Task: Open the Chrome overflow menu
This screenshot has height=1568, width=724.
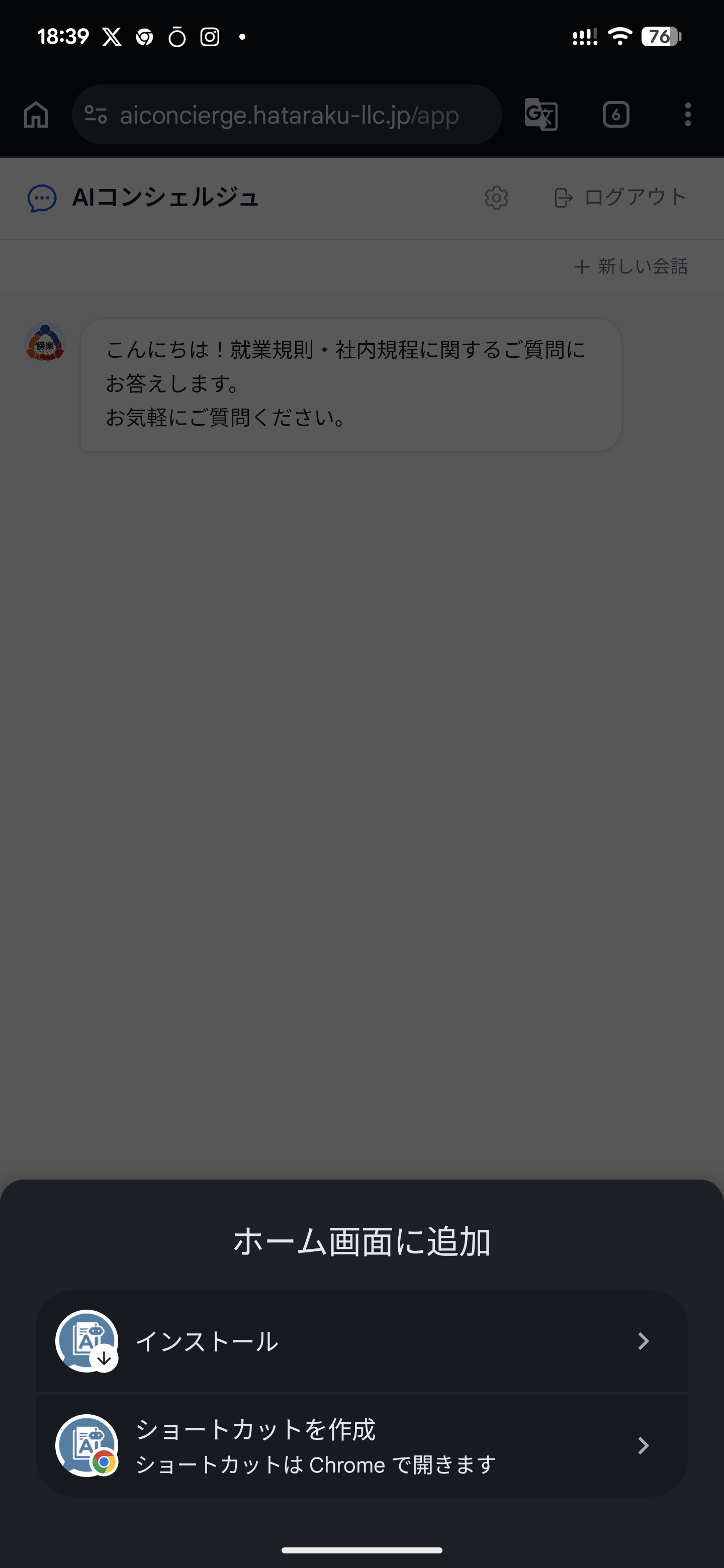Action: pos(687,115)
